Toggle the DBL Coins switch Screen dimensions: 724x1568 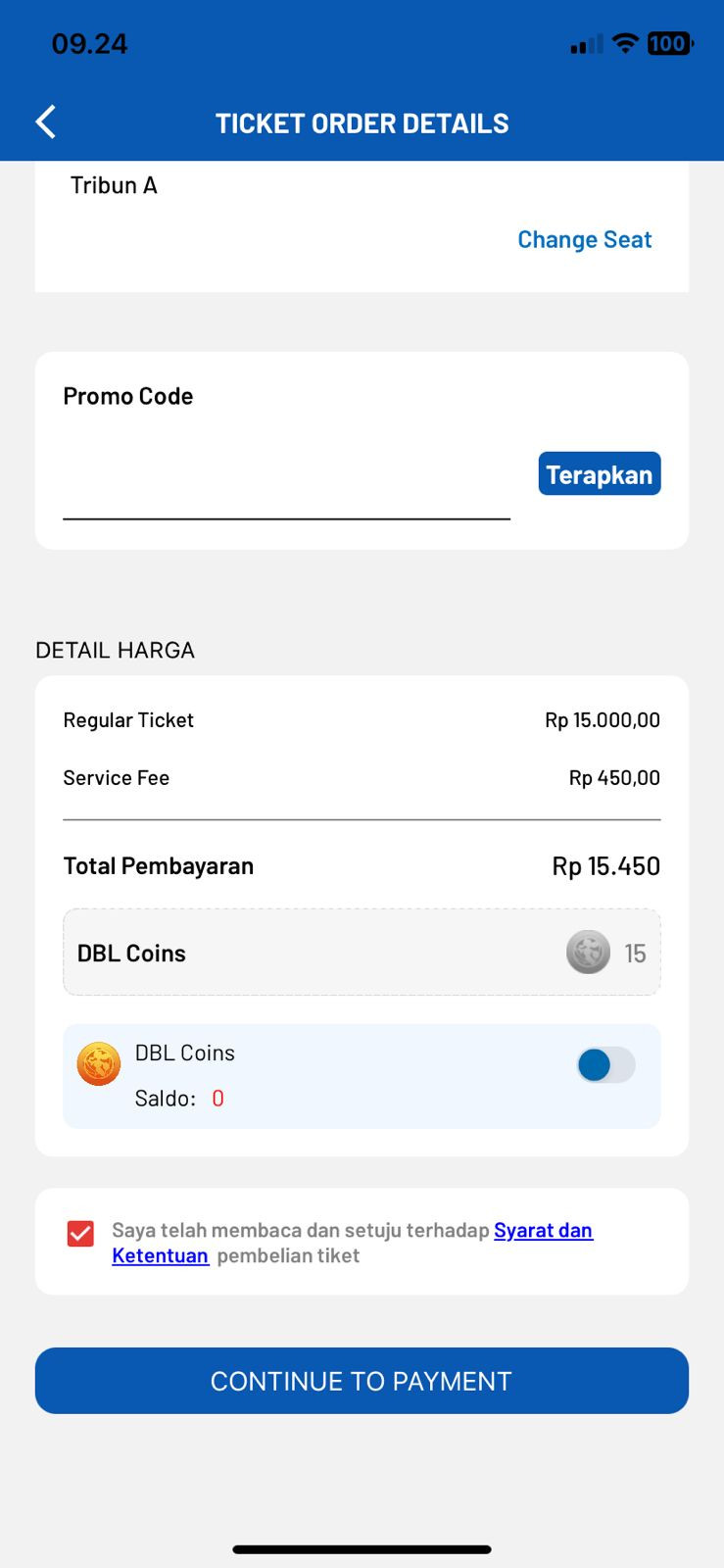[x=605, y=1065]
